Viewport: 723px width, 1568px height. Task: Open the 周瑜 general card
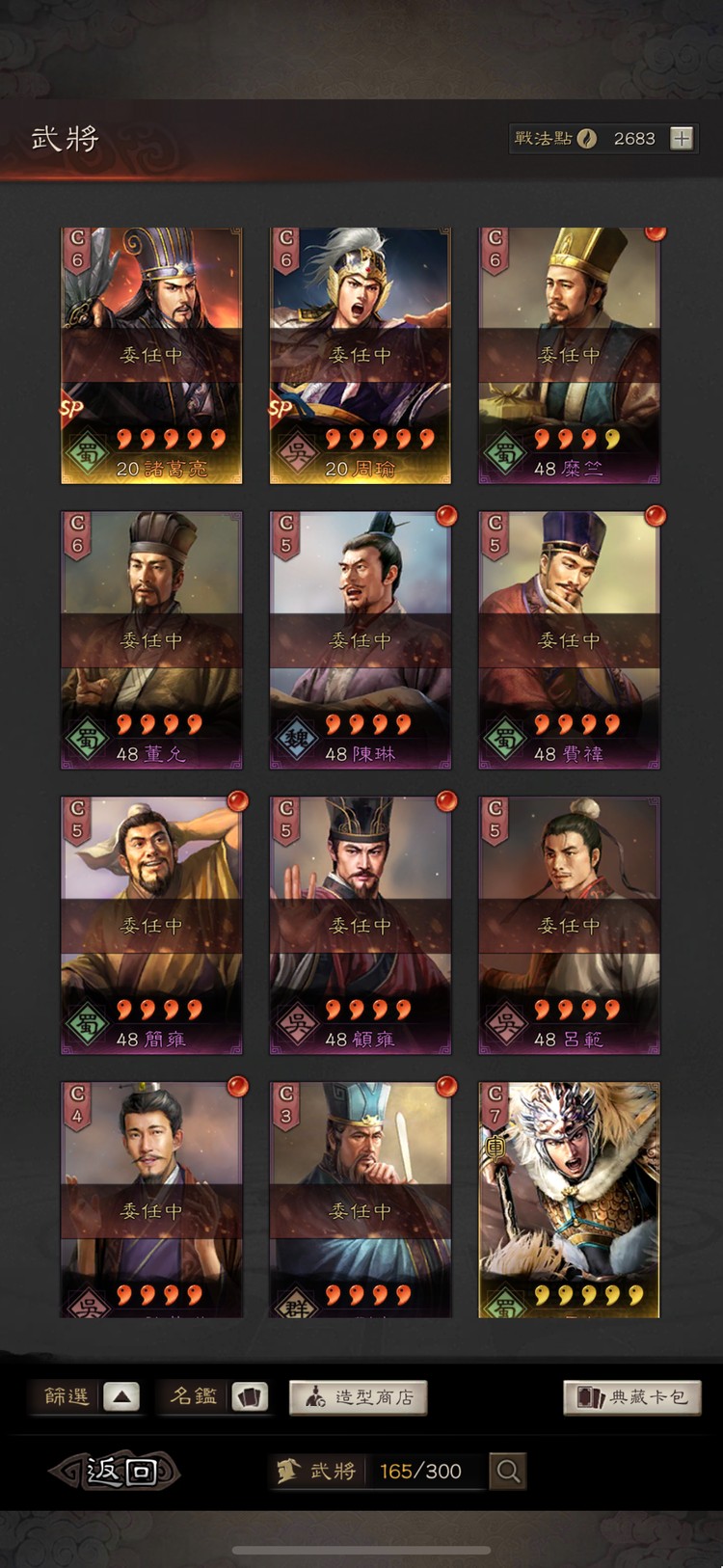tap(360, 355)
